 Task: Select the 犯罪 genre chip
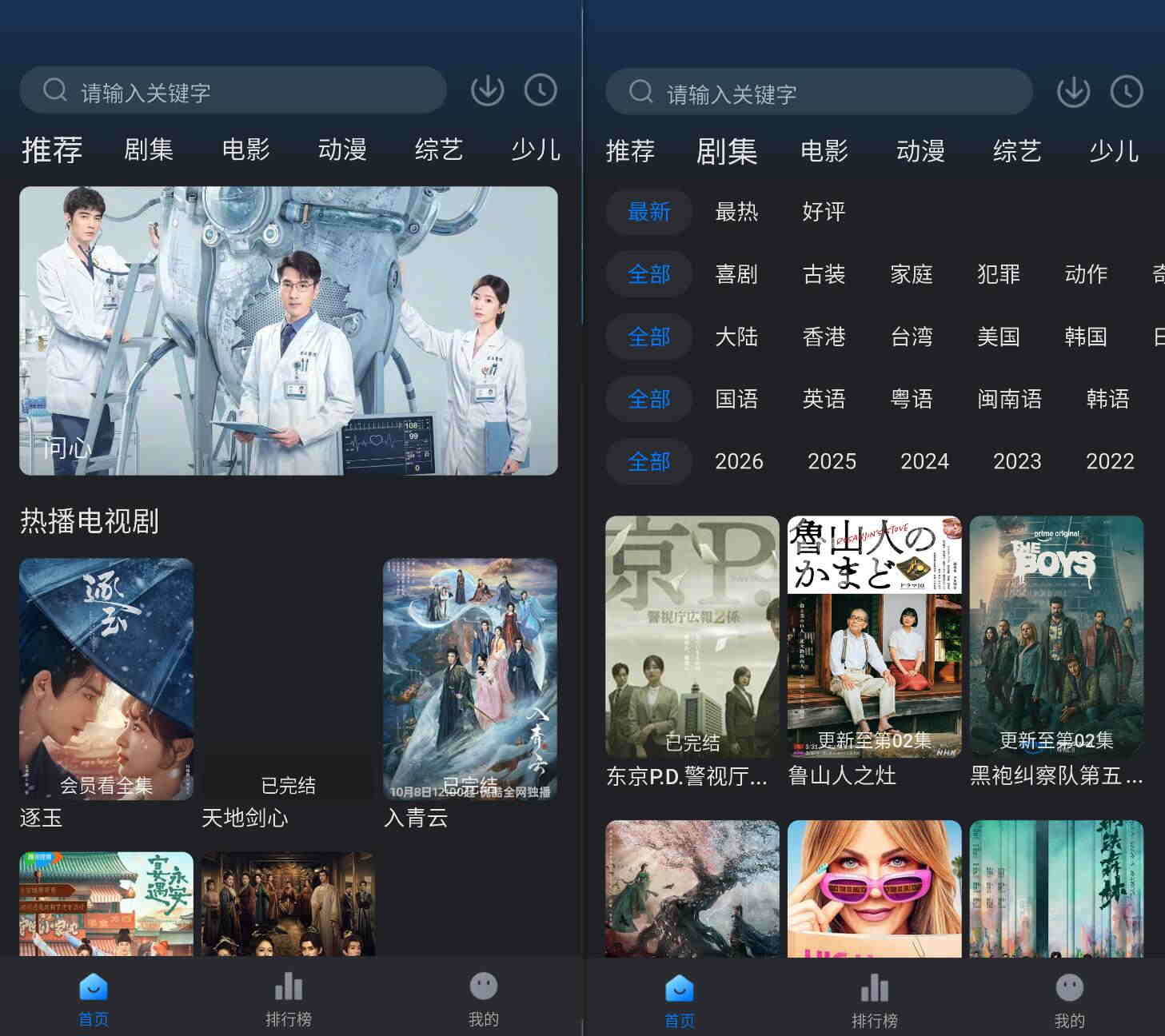[x=998, y=274]
